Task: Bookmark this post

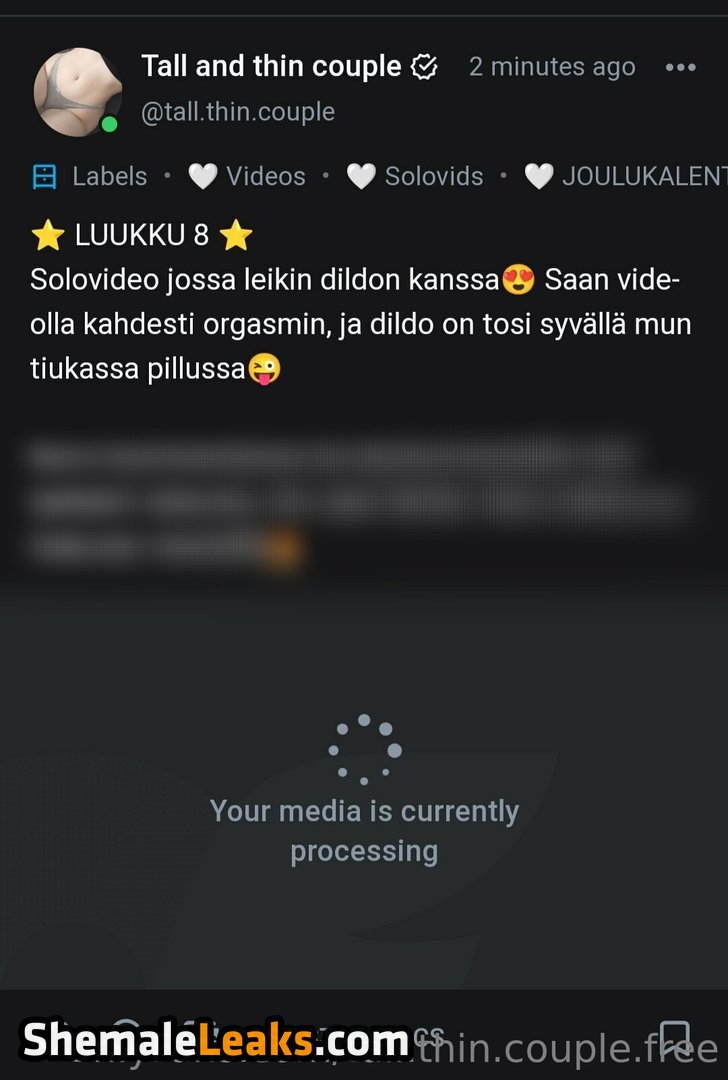Action: 675,1035
